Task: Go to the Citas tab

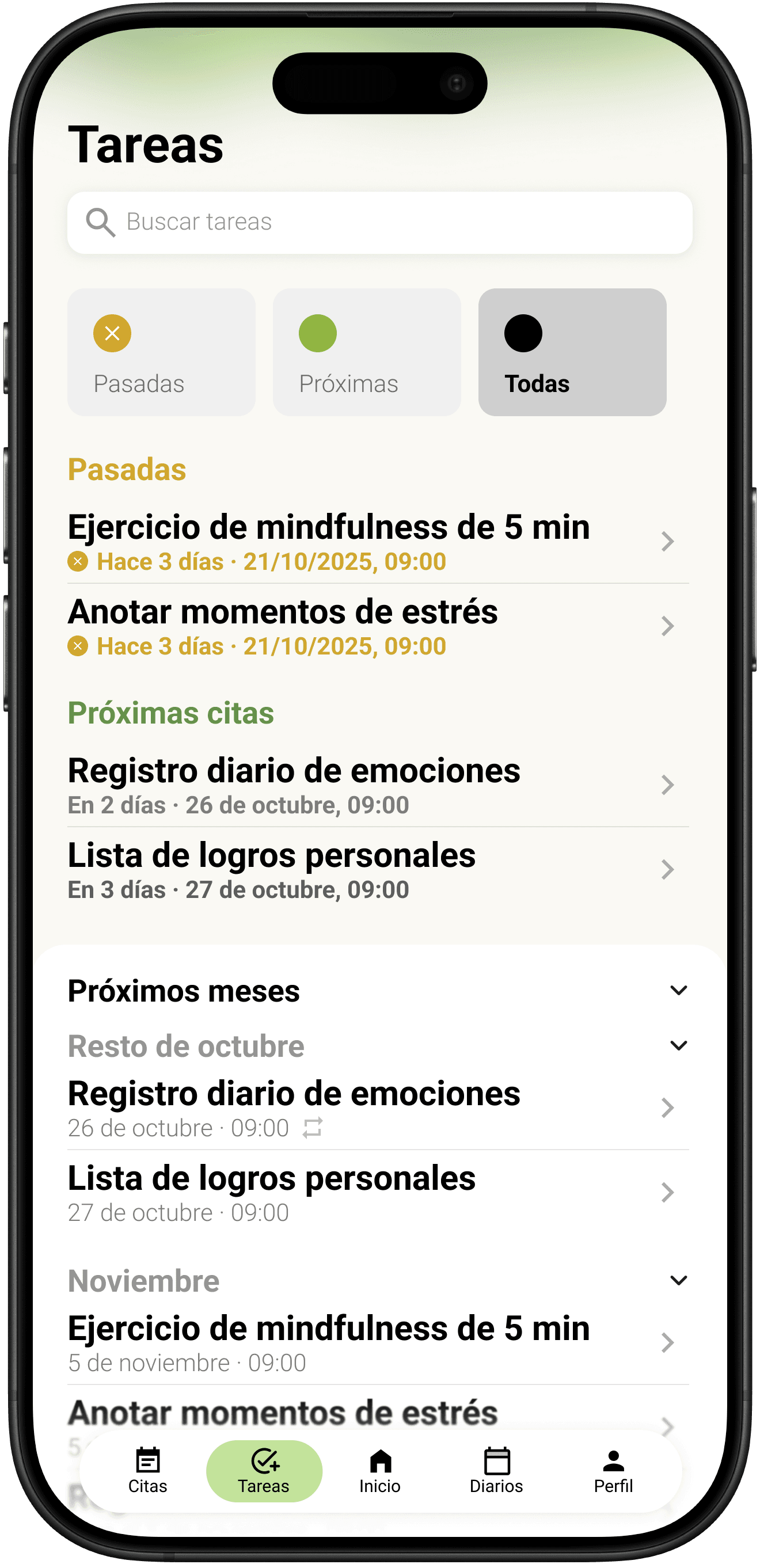Action: pyautogui.click(x=147, y=1471)
